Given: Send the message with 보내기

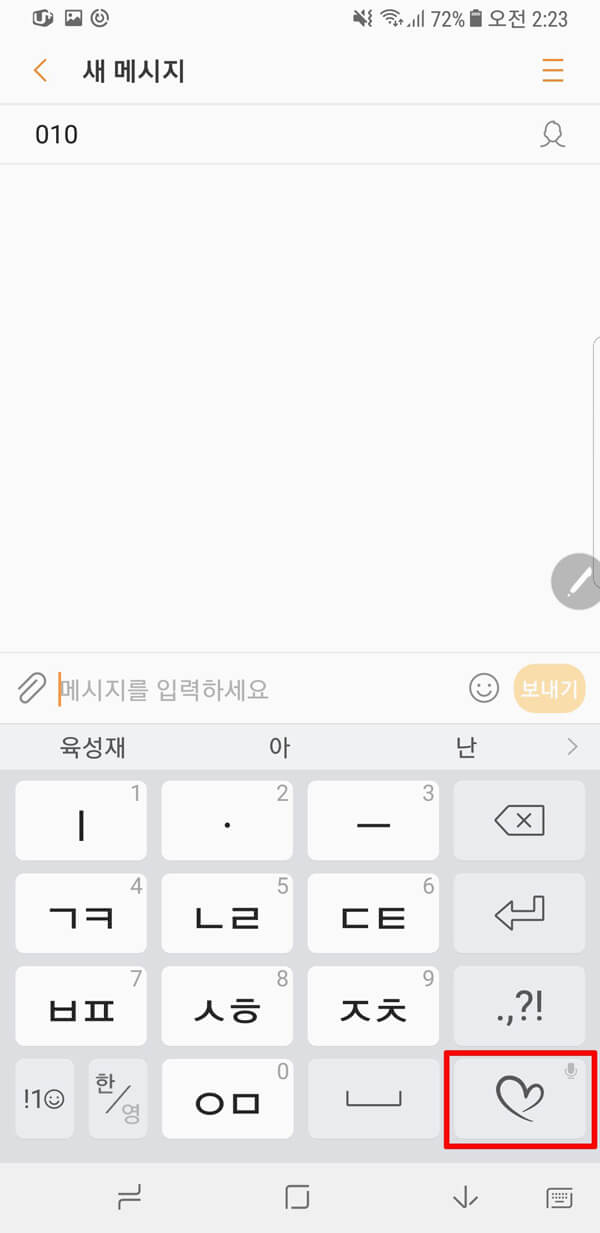Looking at the screenshot, I should click(x=549, y=688).
